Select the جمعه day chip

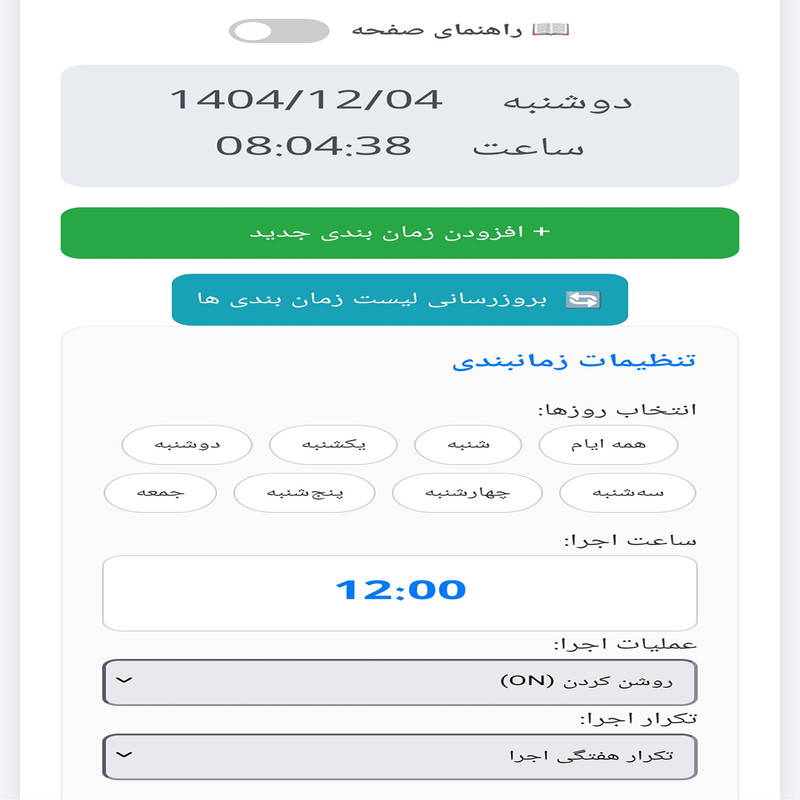160,493
